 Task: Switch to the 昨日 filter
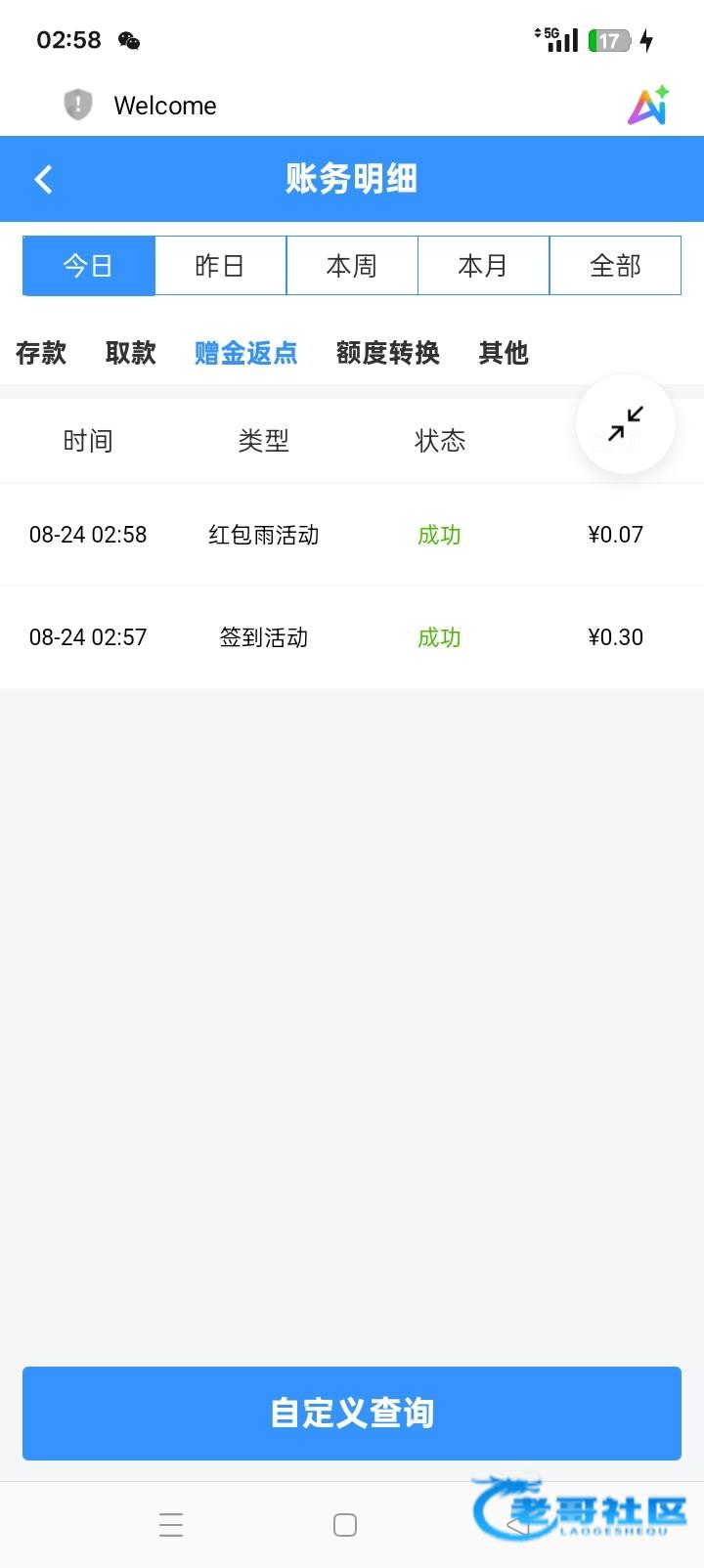(x=220, y=266)
